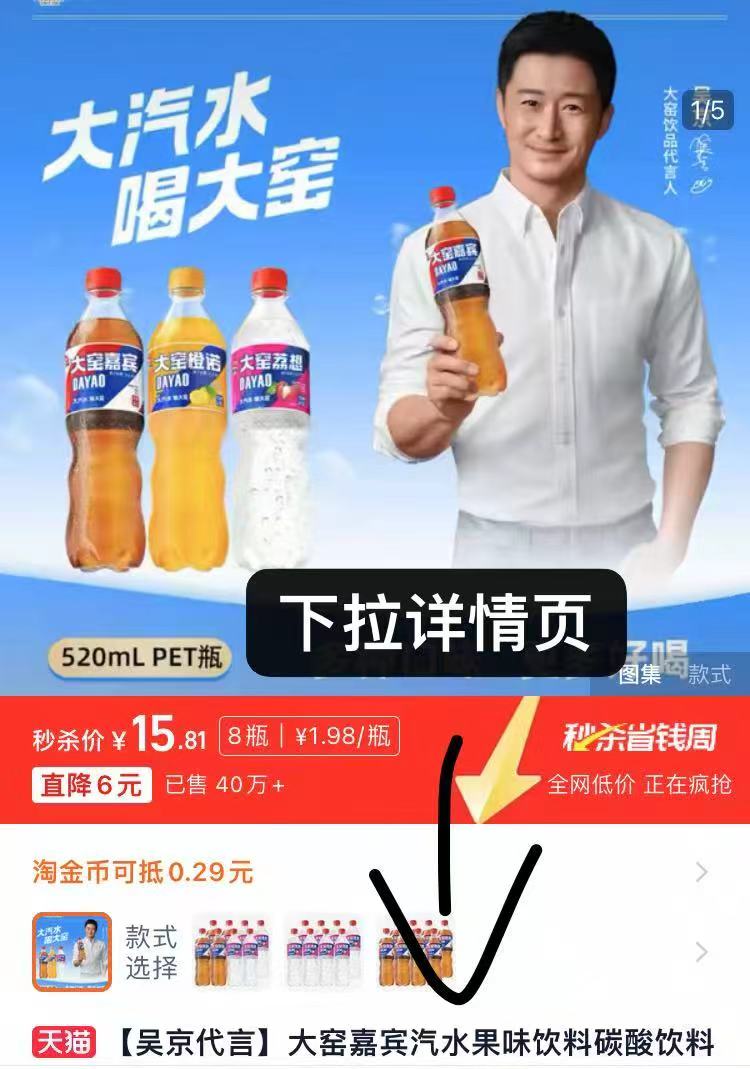Switch to the 图集 tab
This screenshot has height=1069, width=750.
coord(640,674)
